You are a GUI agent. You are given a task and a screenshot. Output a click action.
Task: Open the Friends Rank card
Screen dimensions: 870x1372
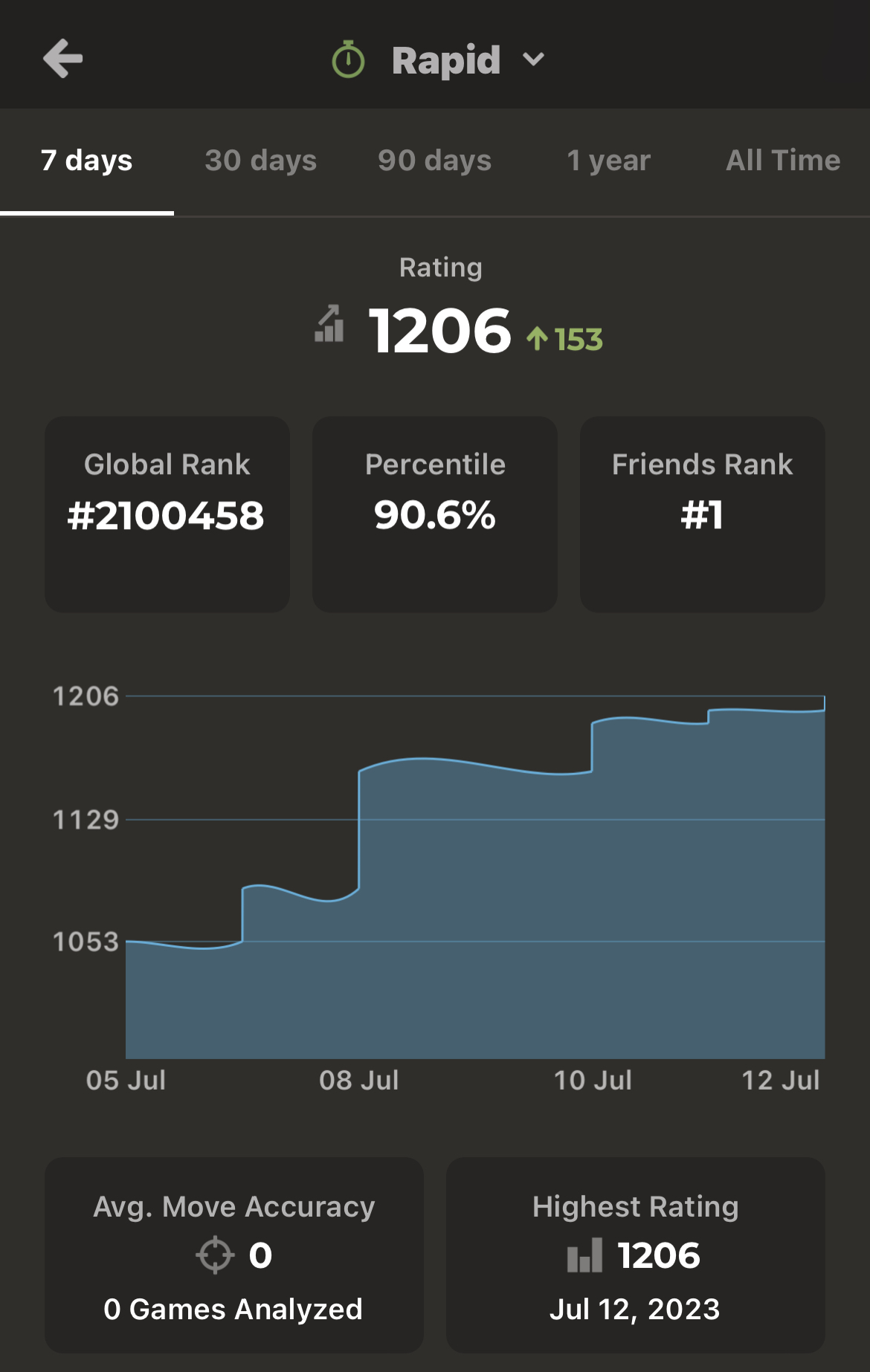point(703,514)
